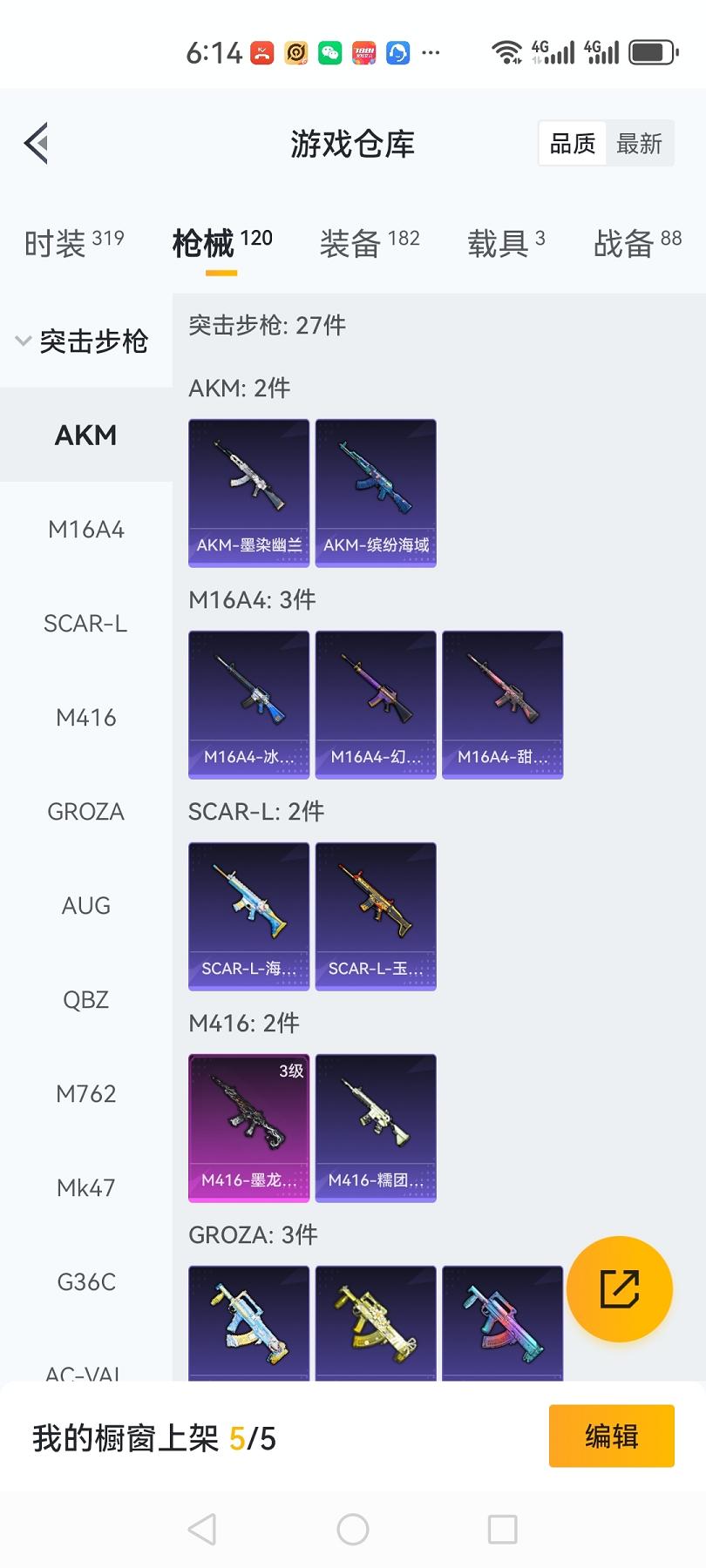Go back using the top-left arrow
This screenshot has height=1568, width=706.
click(37, 143)
